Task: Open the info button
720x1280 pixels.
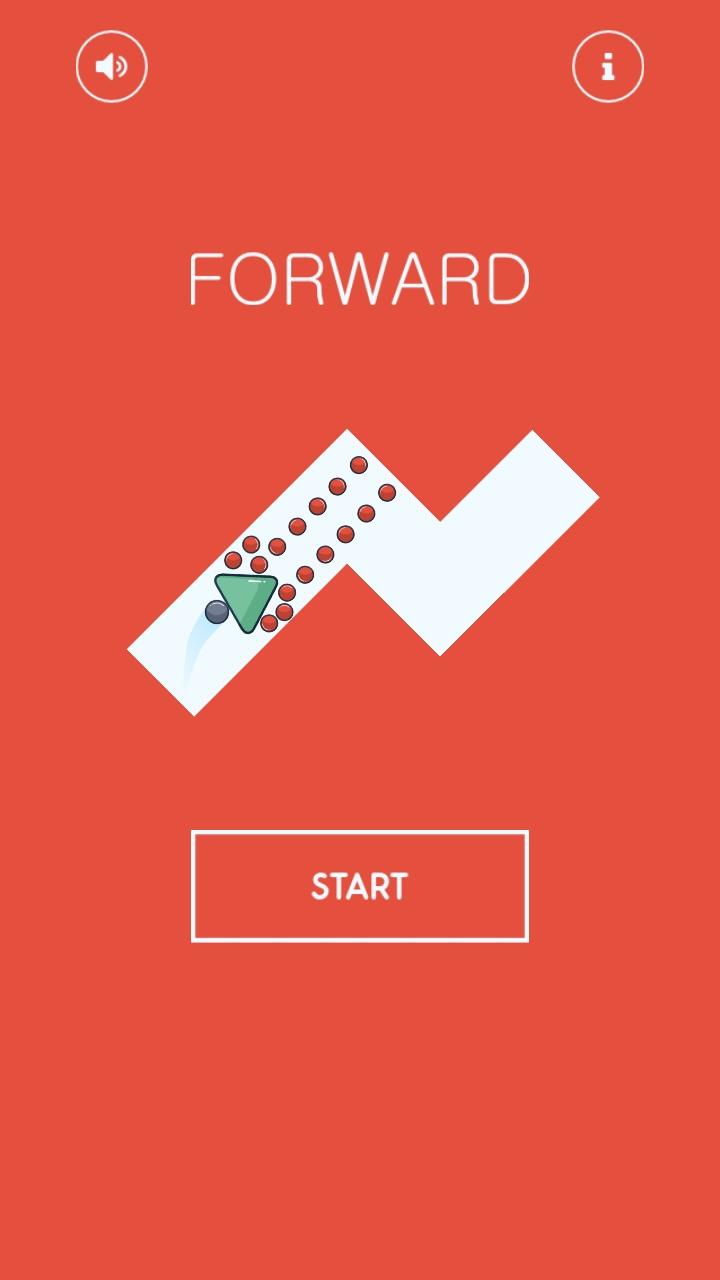Action: tap(607, 67)
